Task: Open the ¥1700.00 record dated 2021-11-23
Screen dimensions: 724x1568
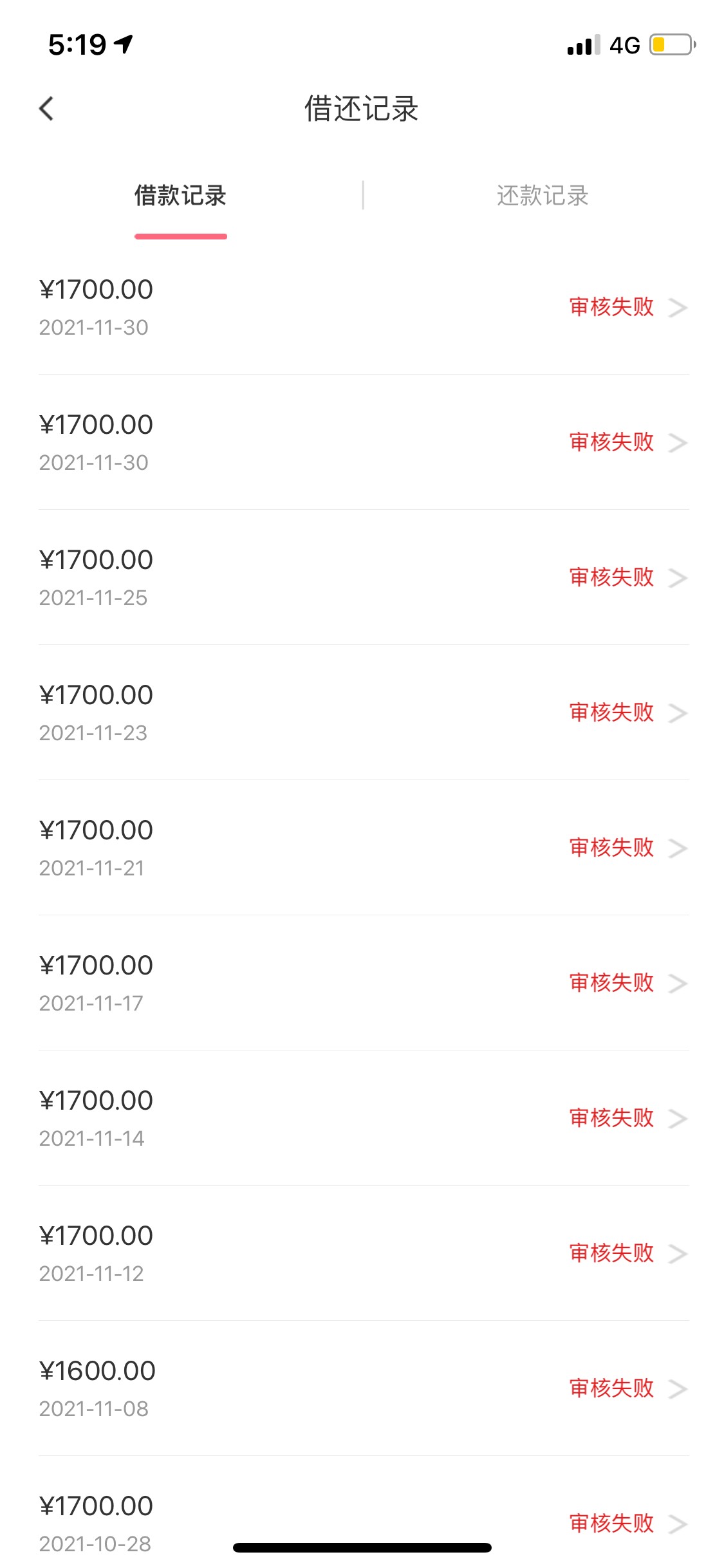Action: click(364, 713)
